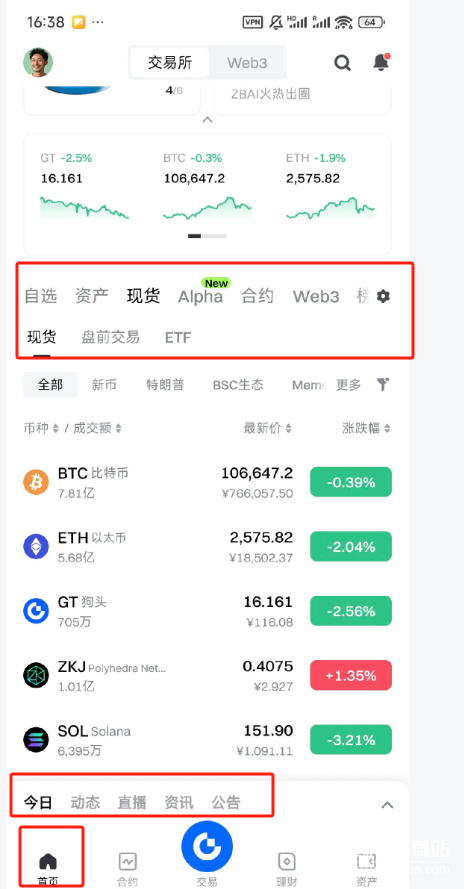
Task: Switch to the Alpha tab
Action: coord(200,296)
